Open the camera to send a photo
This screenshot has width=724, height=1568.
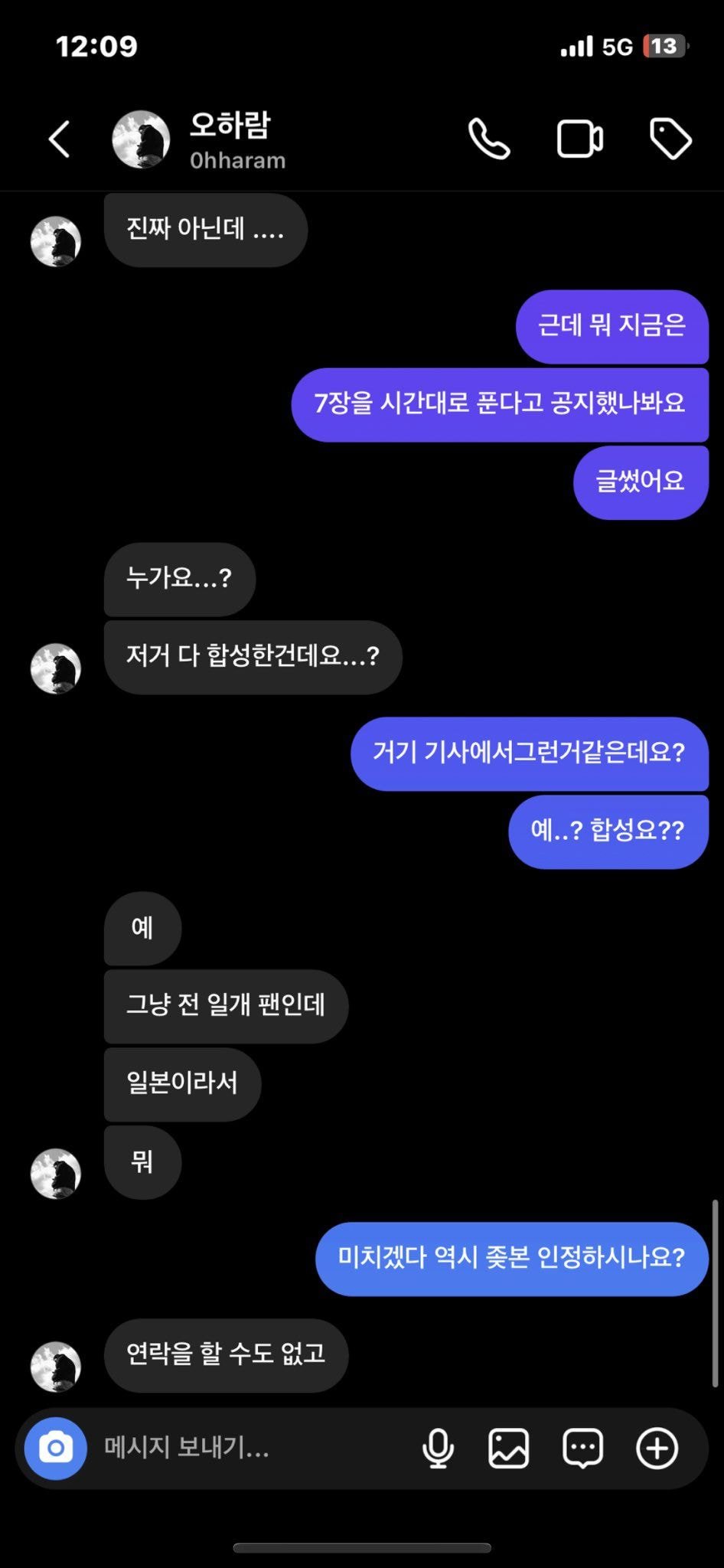click(x=56, y=1448)
